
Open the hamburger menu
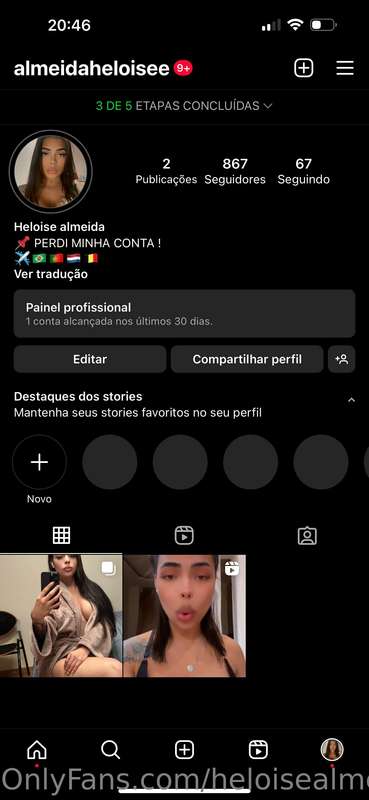pyautogui.click(x=345, y=68)
